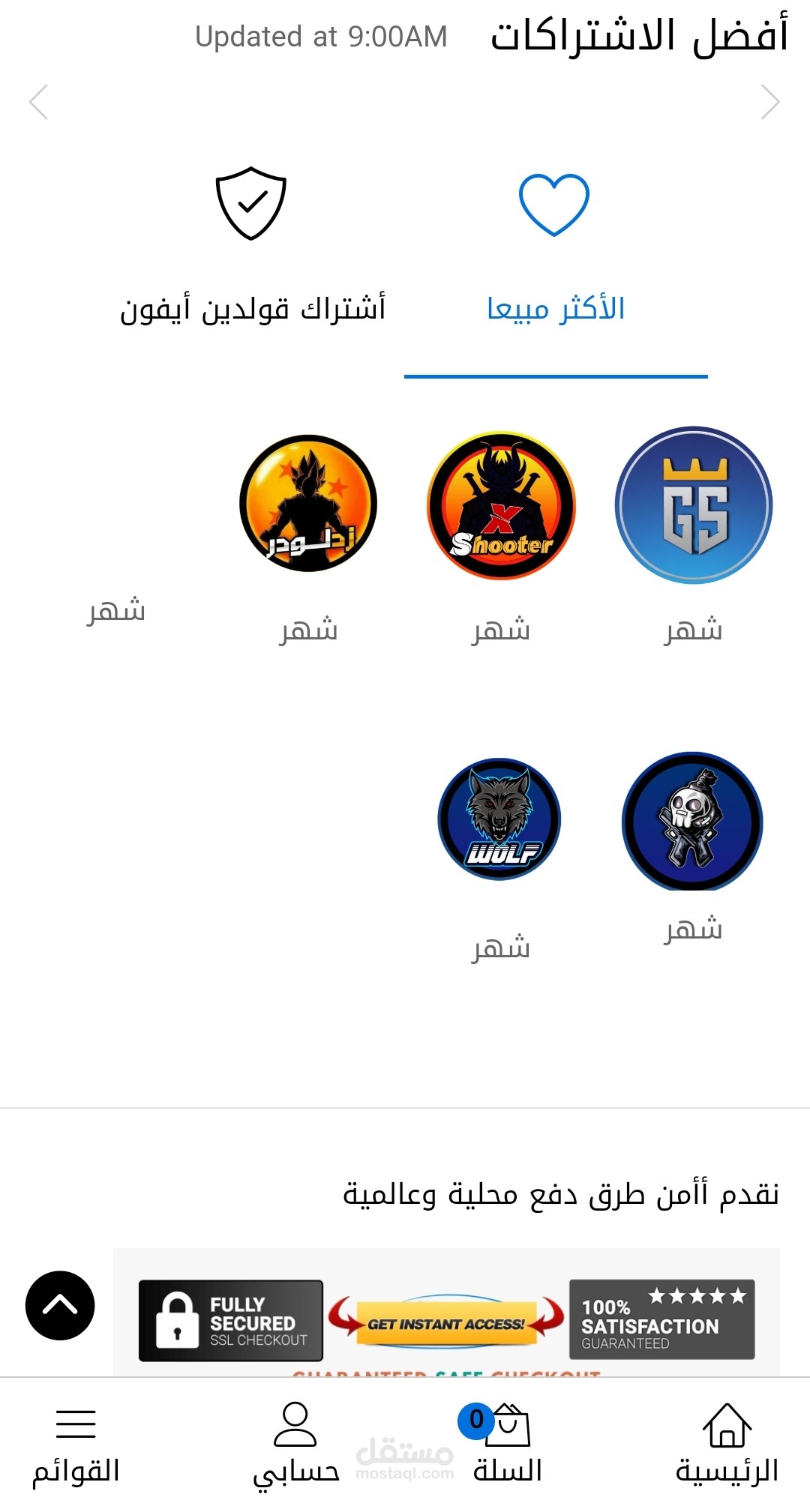The width and height of the screenshot is (810, 1512).
Task: Open the X Shooter subscription item
Action: (501, 505)
